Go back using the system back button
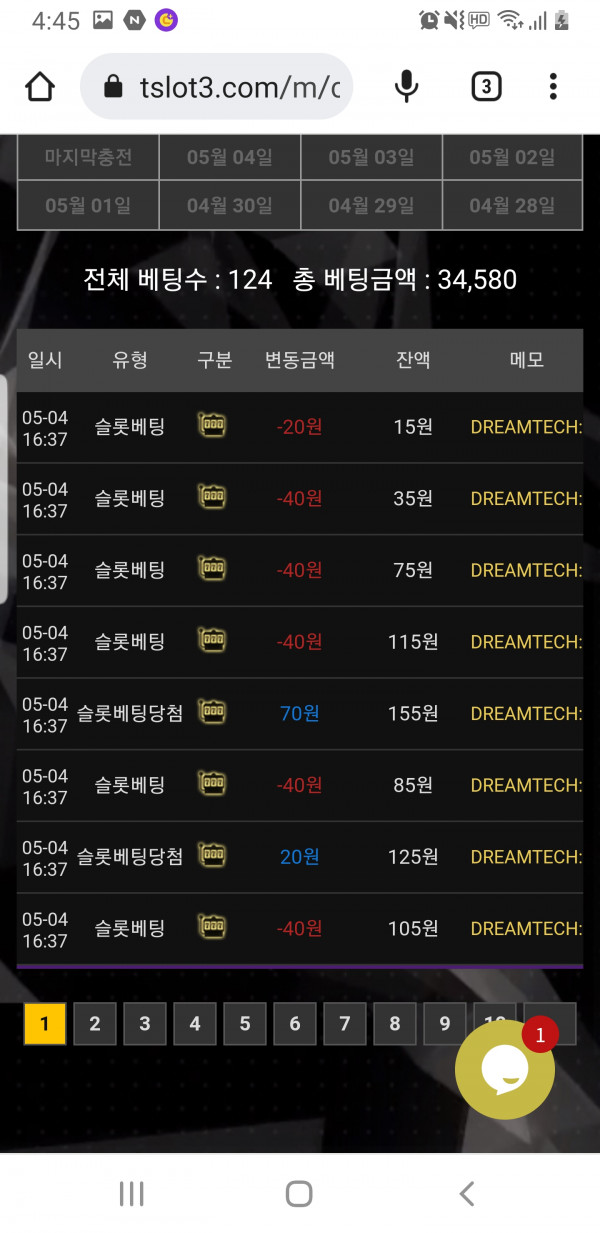This screenshot has width=600, height=1233. coord(466,1193)
